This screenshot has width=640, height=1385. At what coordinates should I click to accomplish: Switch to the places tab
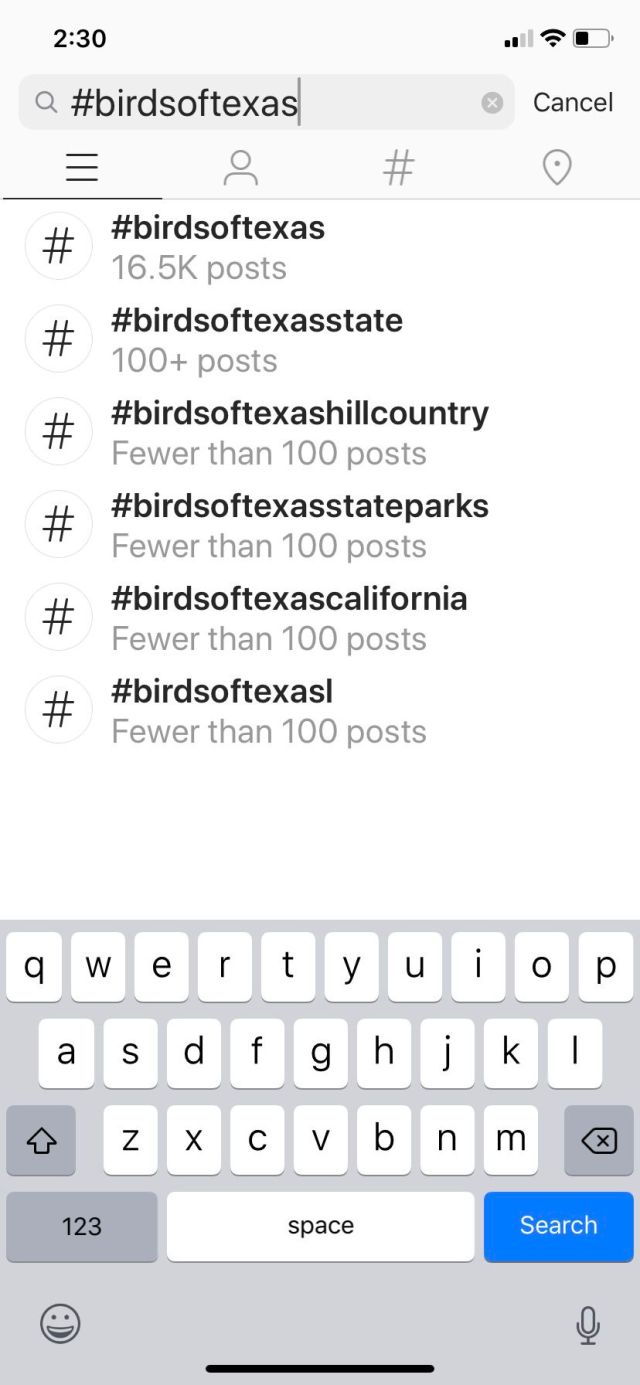(556, 167)
